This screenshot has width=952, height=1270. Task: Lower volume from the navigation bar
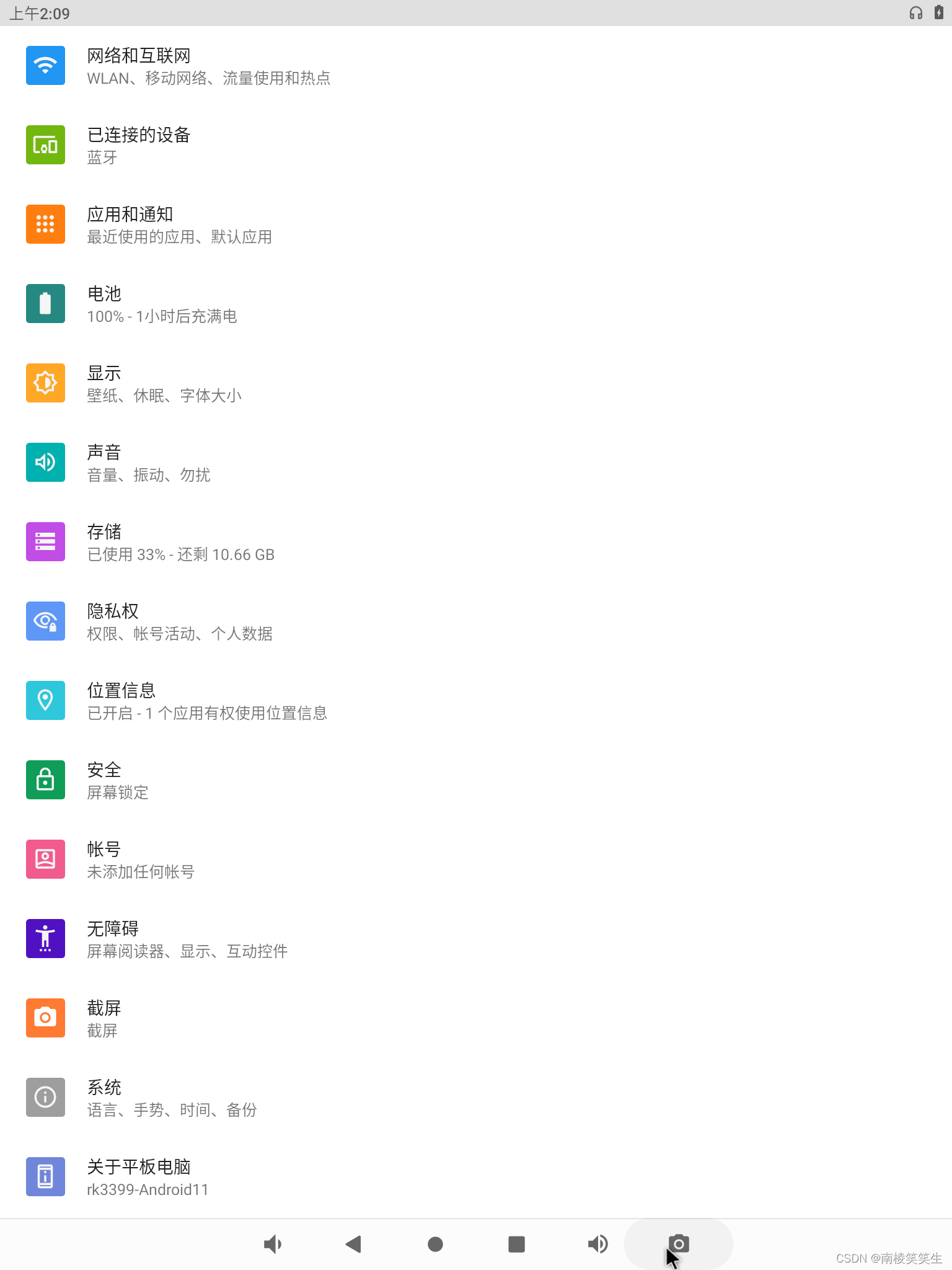coord(273,1244)
